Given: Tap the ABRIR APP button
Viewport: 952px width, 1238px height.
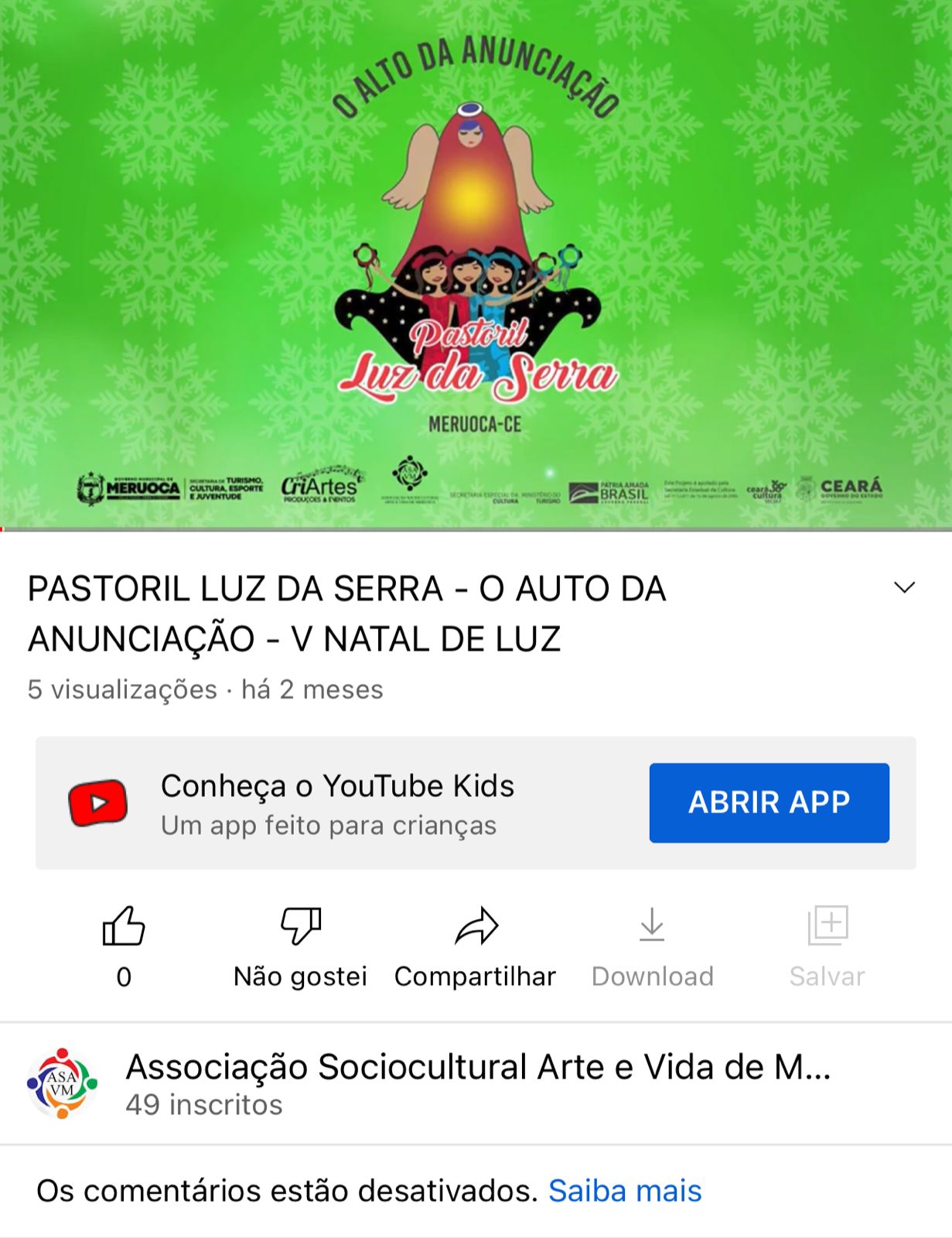Looking at the screenshot, I should (x=769, y=802).
